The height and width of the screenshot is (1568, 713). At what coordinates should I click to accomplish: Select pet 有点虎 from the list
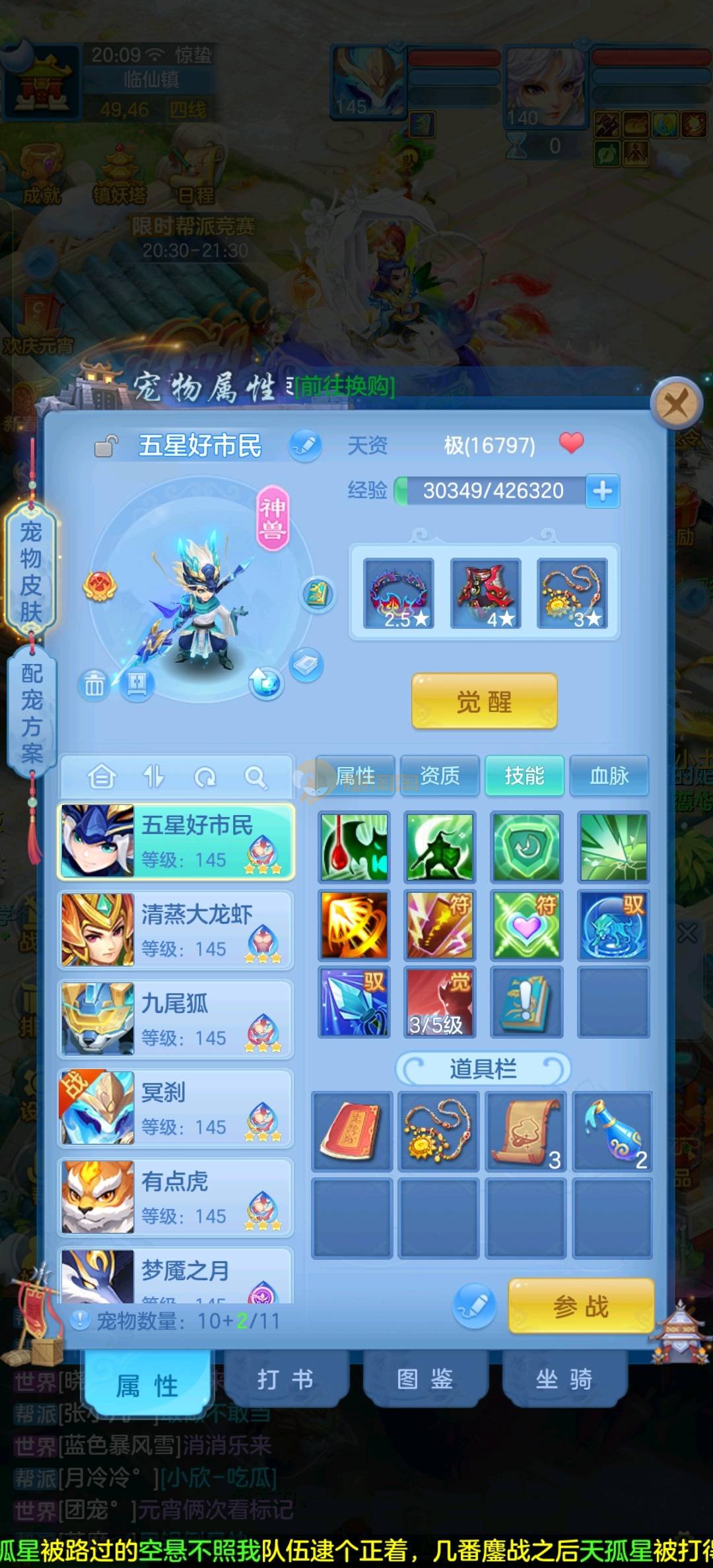(176, 1198)
